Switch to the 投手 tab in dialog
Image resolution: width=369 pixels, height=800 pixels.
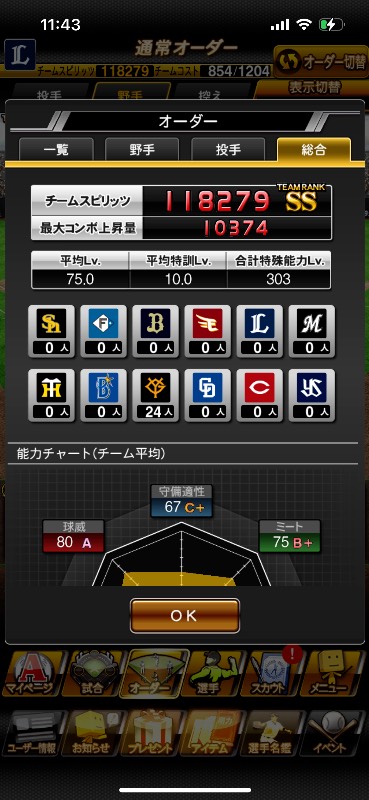228,149
